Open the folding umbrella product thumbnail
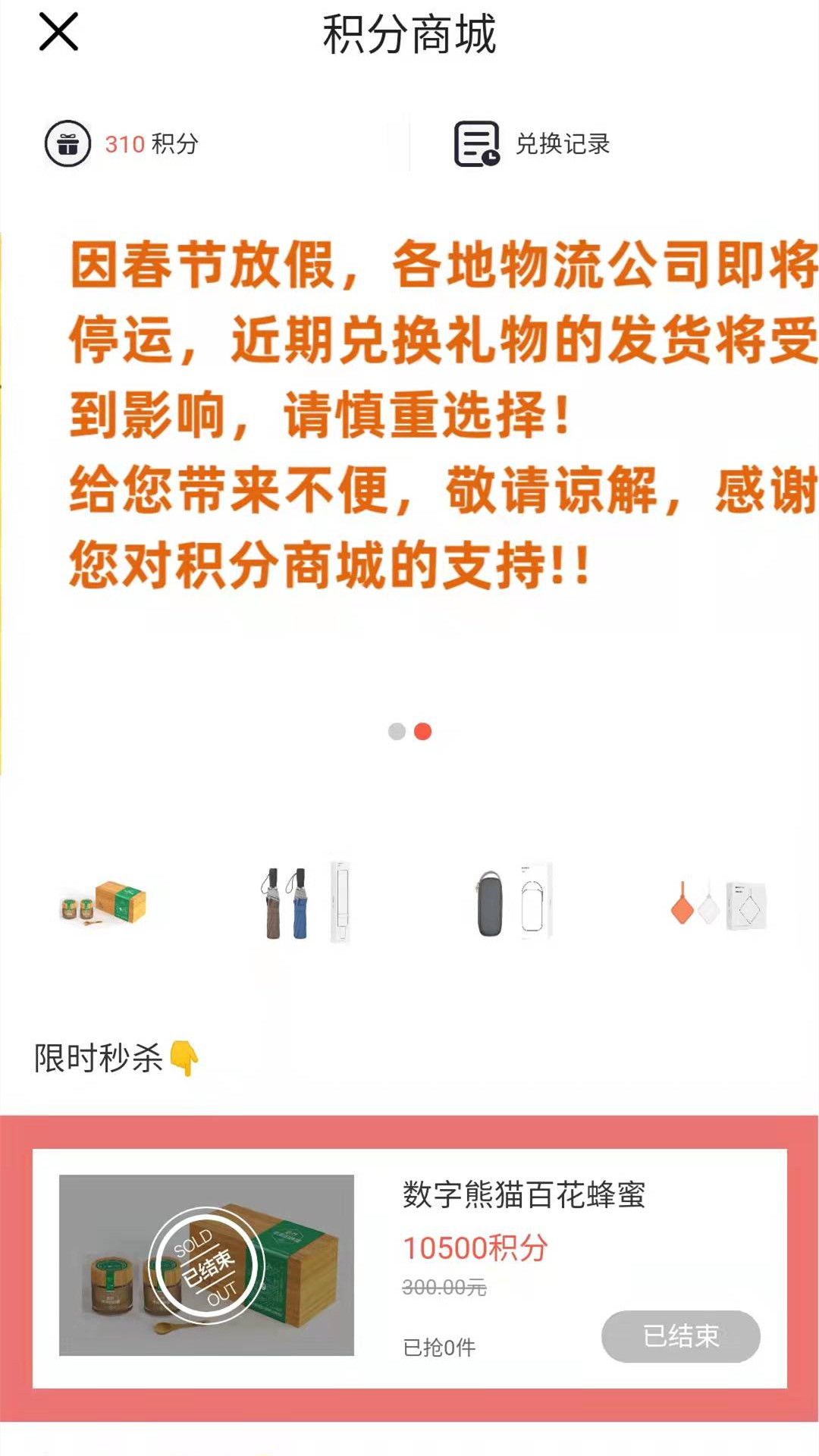 305,902
